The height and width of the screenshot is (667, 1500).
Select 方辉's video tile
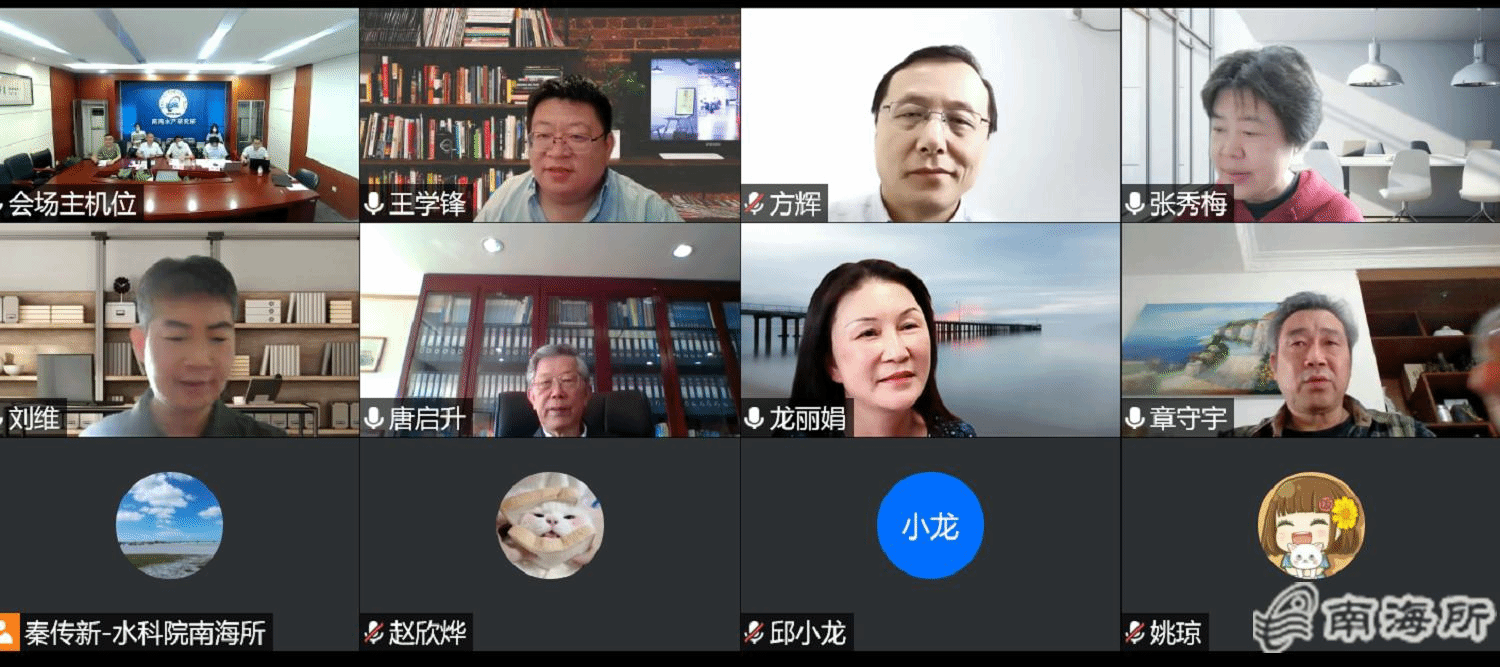[x=930, y=115]
